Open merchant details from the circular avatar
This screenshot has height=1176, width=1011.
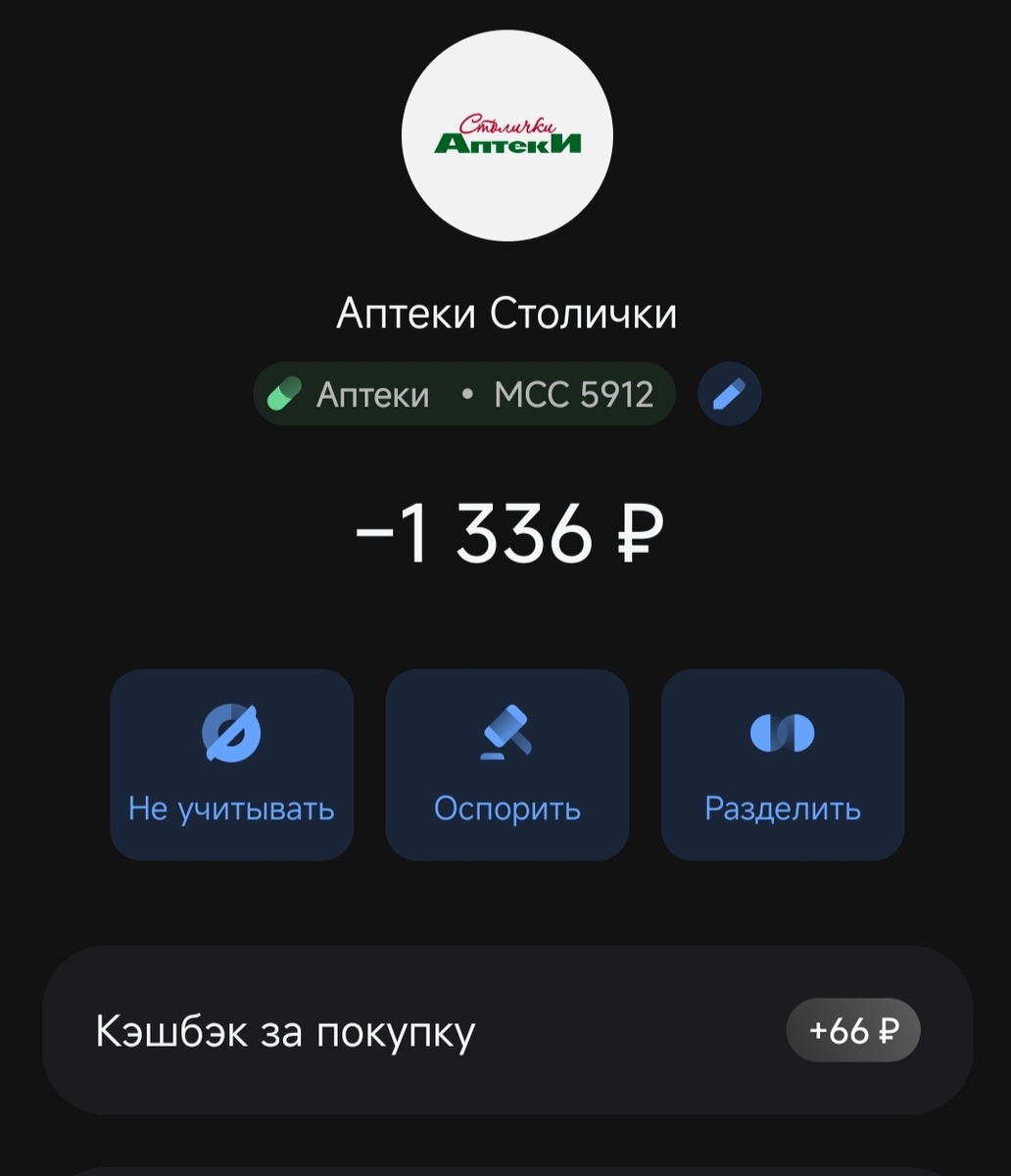pos(505,135)
